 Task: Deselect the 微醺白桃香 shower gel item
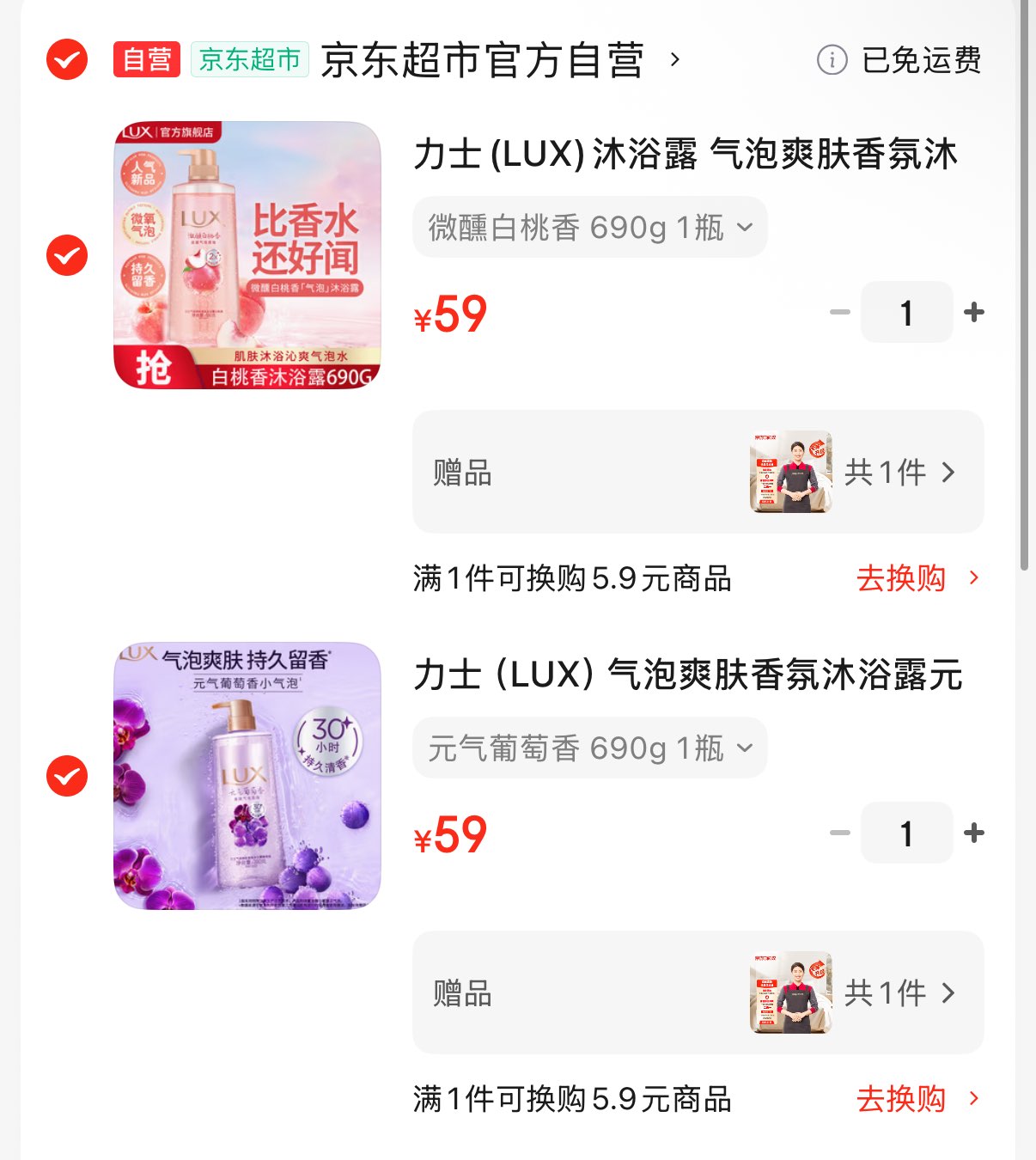67,255
